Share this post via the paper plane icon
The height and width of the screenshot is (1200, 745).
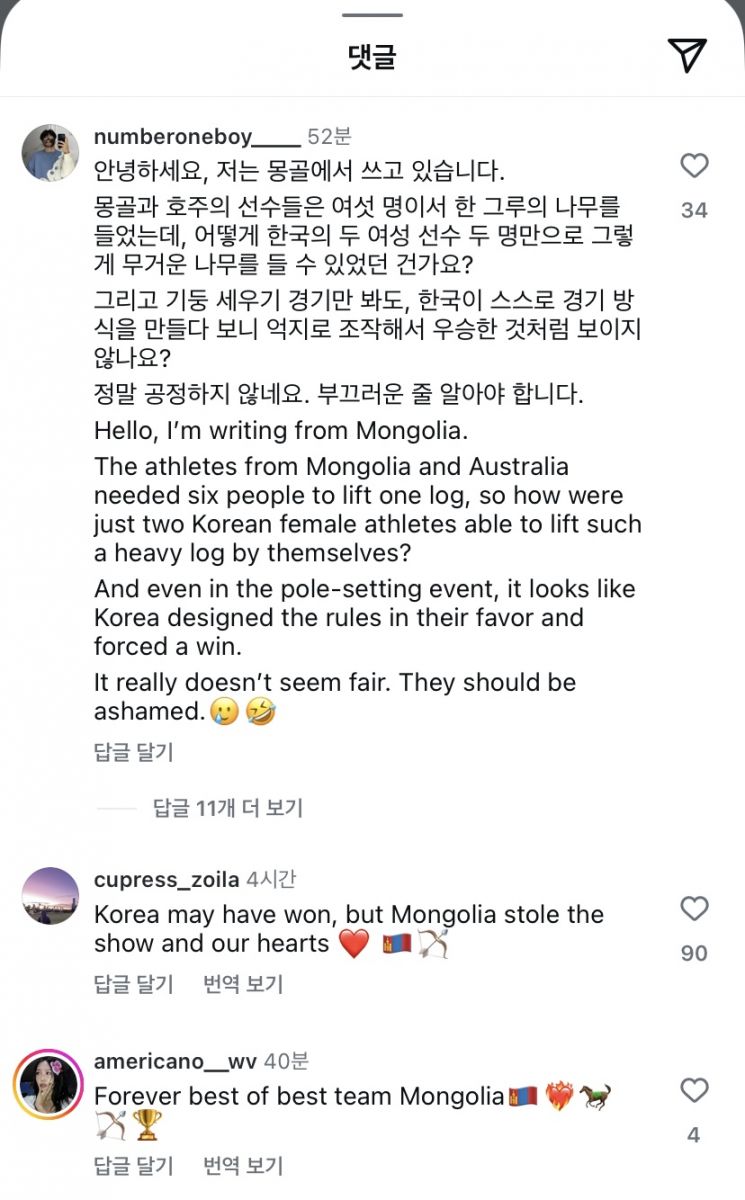(x=687, y=55)
